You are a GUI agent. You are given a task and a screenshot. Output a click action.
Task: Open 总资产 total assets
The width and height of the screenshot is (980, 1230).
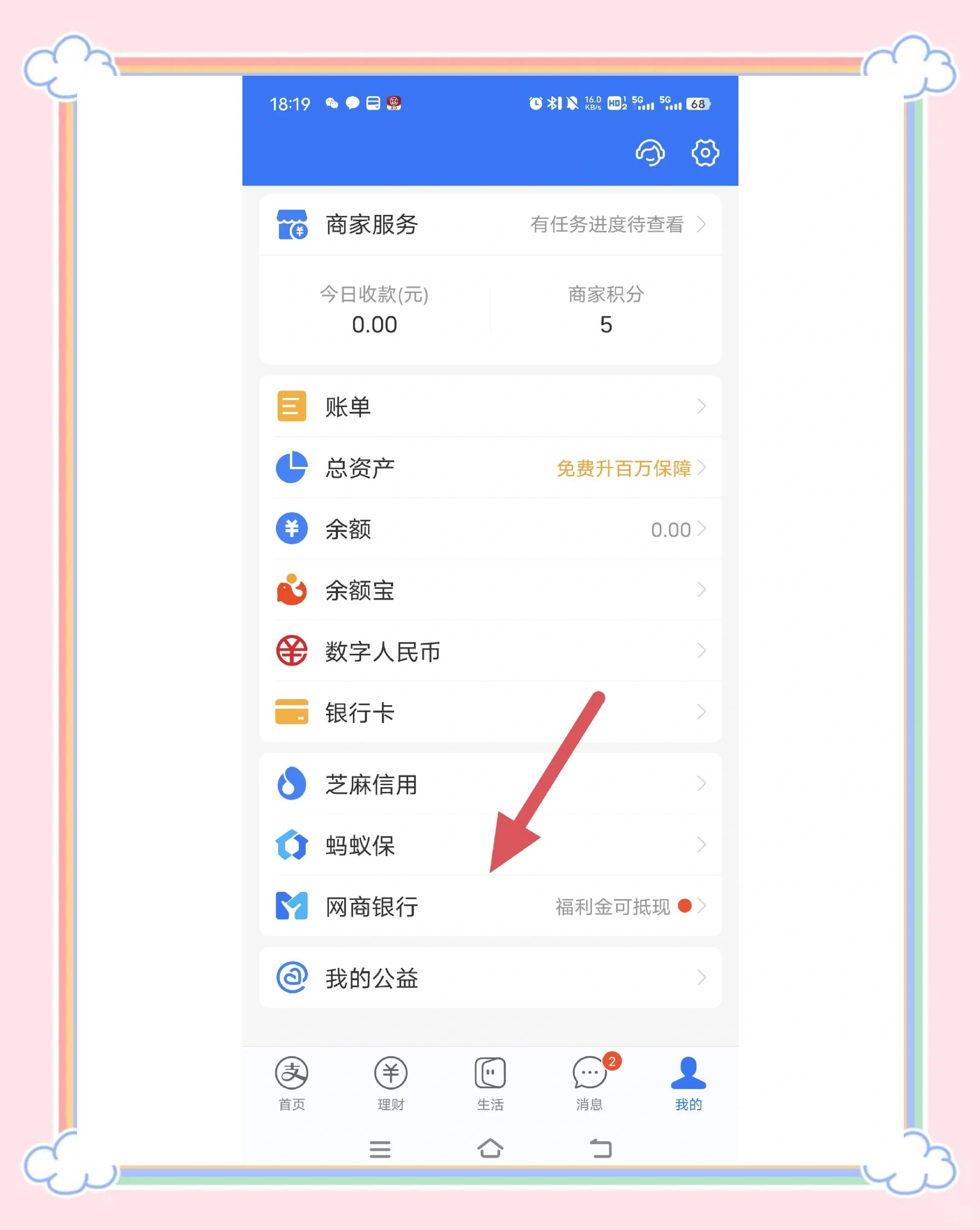pos(490,468)
